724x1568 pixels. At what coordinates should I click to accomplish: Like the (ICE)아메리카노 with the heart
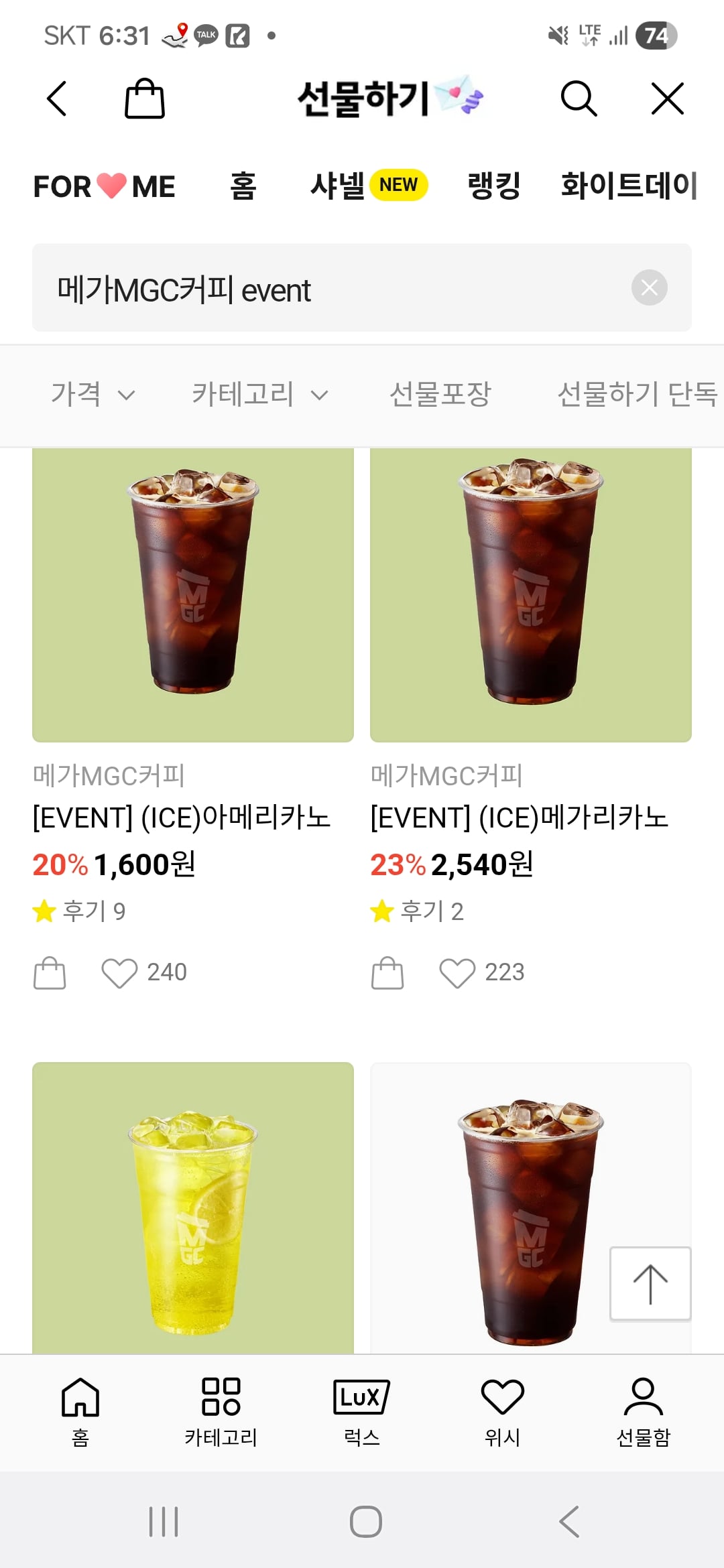click(x=121, y=973)
